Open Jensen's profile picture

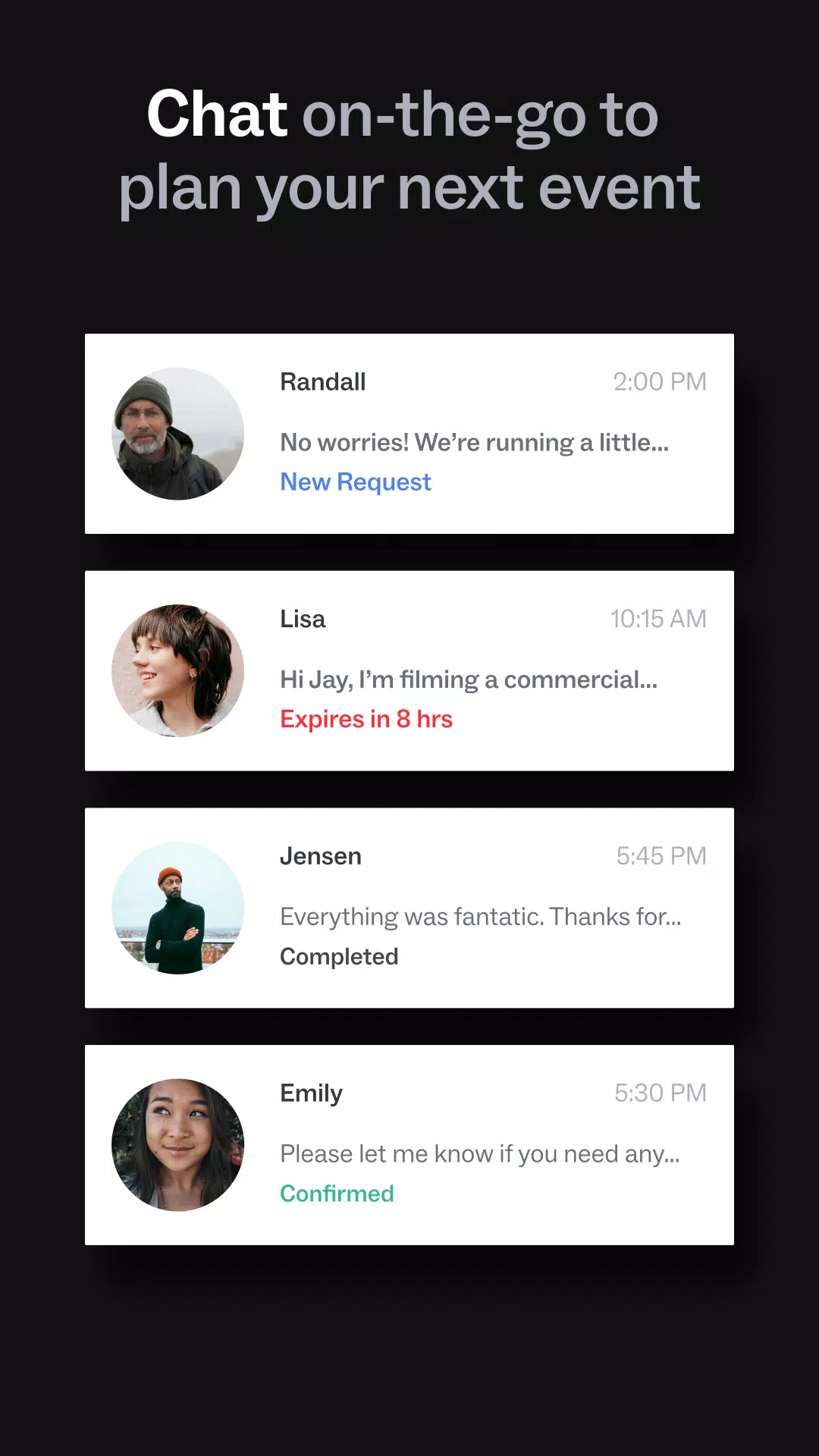(177, 907)
